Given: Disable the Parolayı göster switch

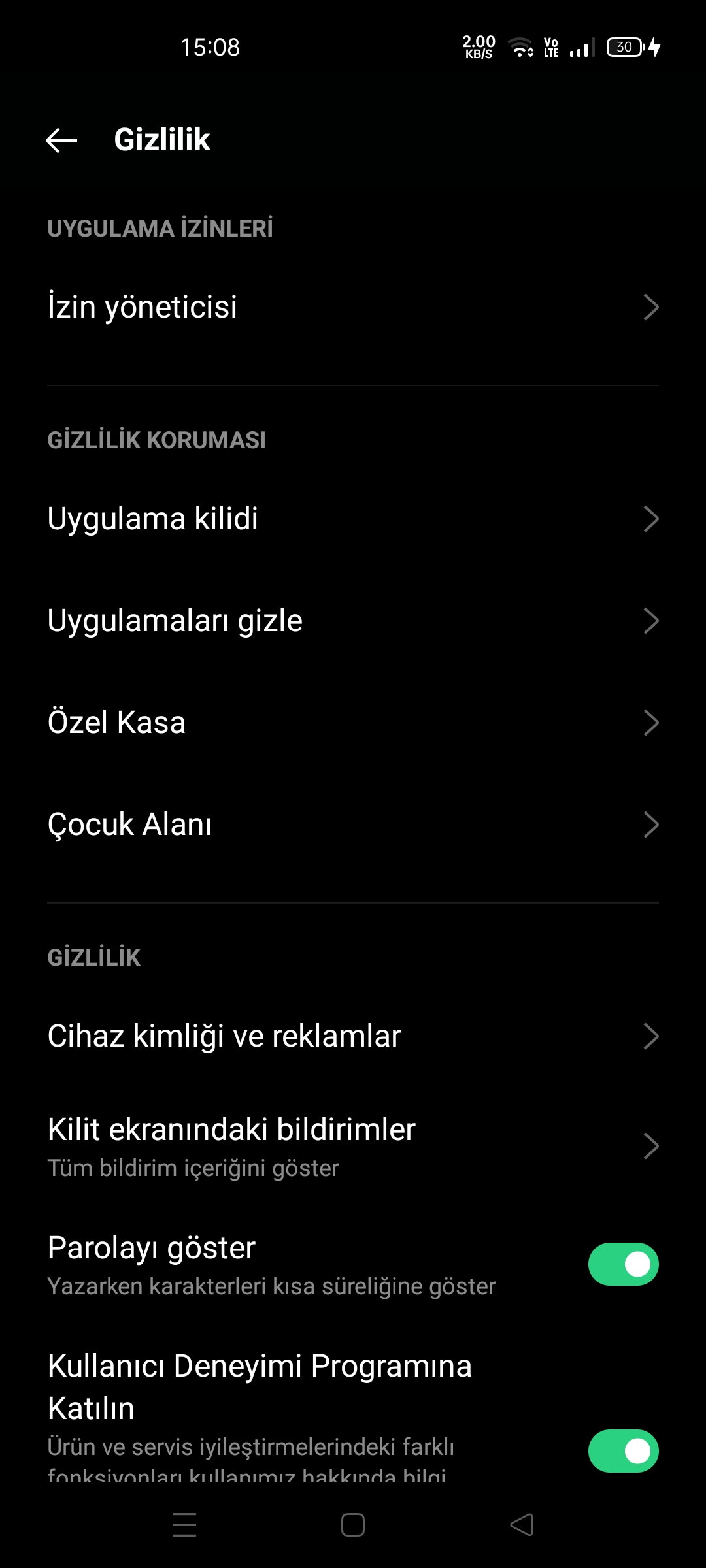Looking at the screenshot, I should point(623,1264).
